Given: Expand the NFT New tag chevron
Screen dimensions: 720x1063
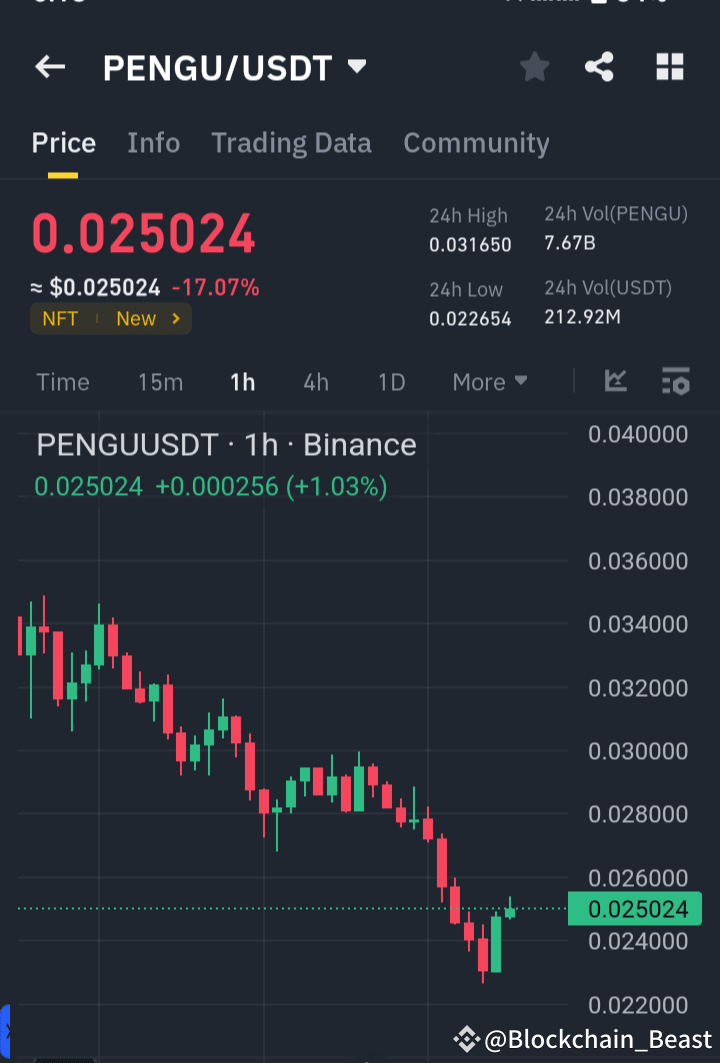Looking at the screenshot, I should [178, 318].
